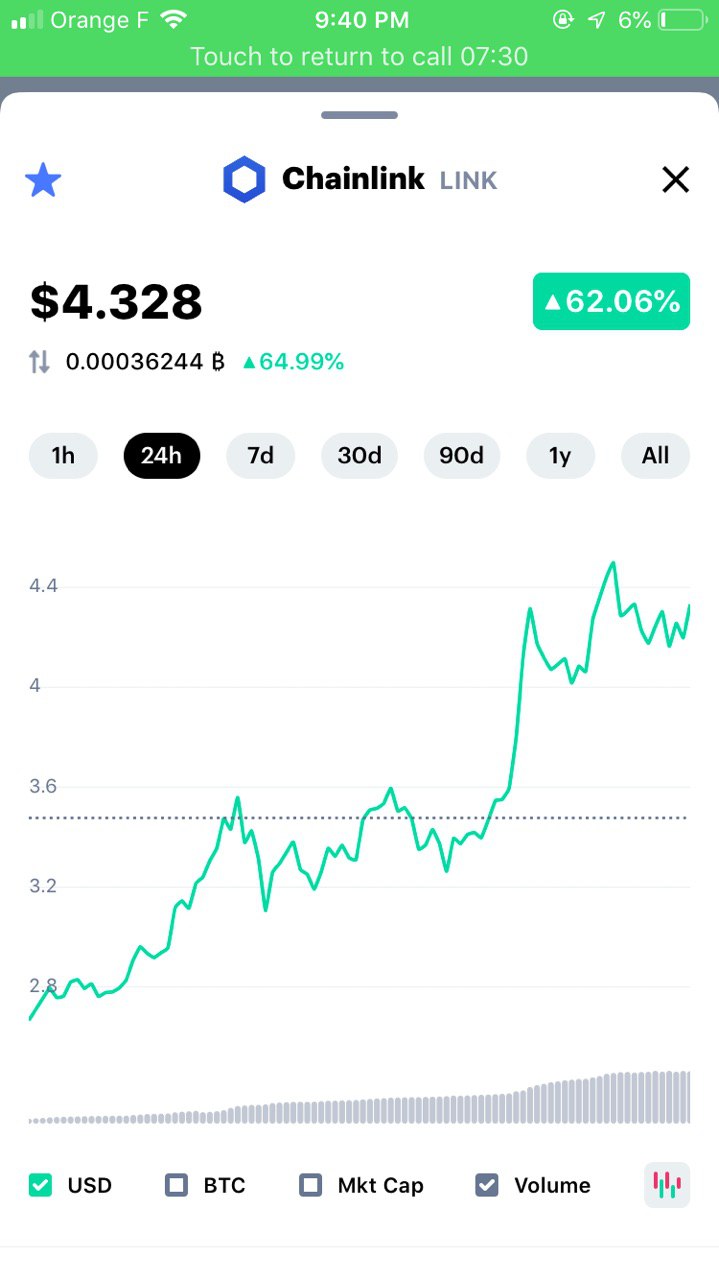Select the 1h chart range
Image resolution: width=719 pixels, height=1280 pixels.
[x=63, y=456]
